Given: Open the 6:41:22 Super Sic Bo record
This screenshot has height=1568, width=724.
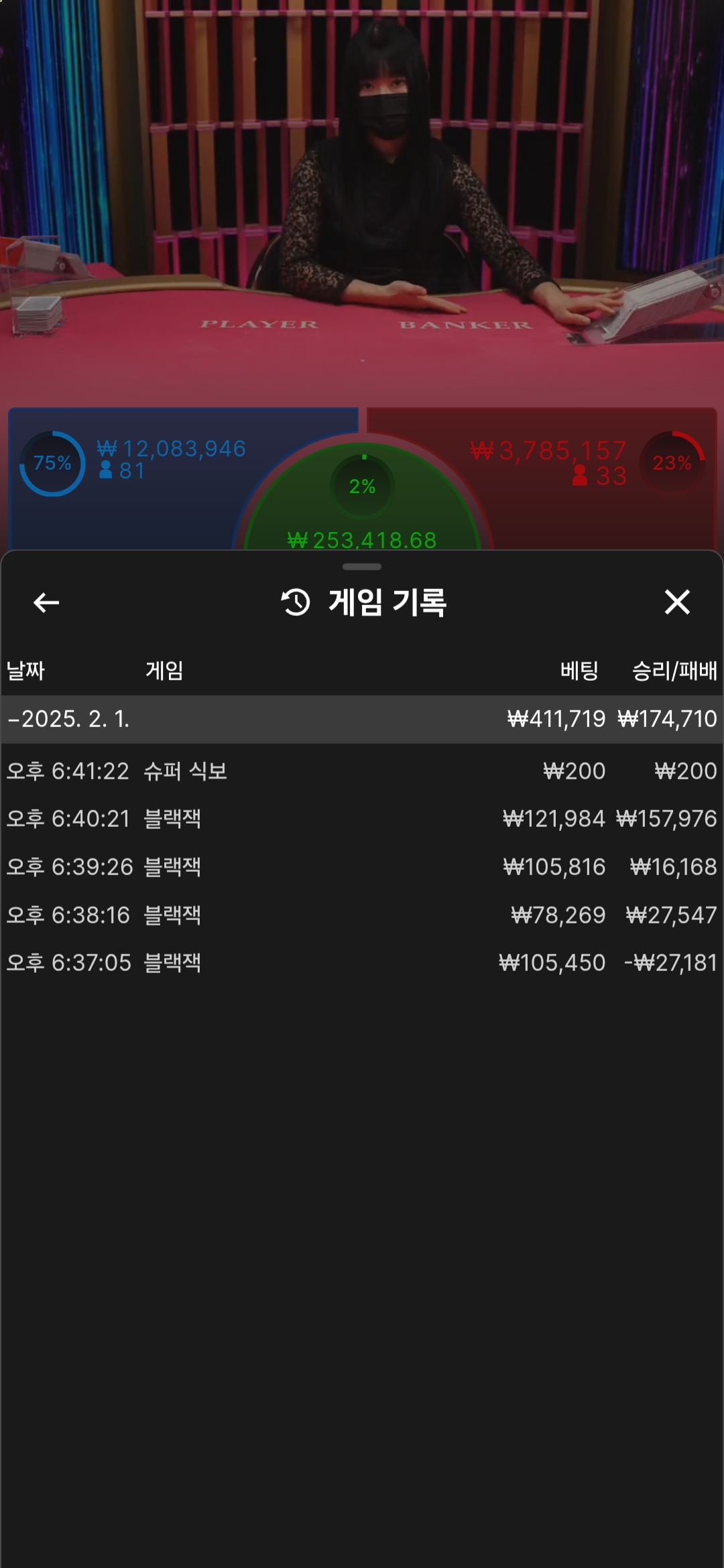Looking at the screenshot, I should 362,771.
